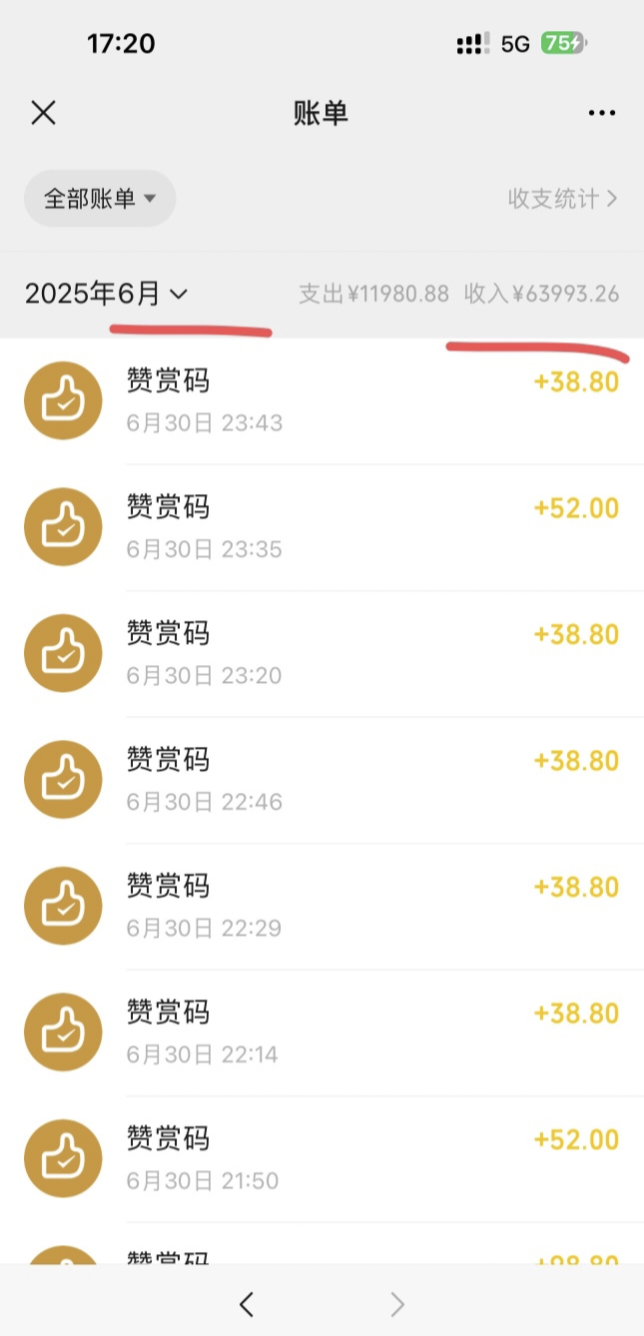Expand the 全部账单 filter dropdown
Image resolution: width=644 pixels, height=1336 pixels.
click(100, 198)
